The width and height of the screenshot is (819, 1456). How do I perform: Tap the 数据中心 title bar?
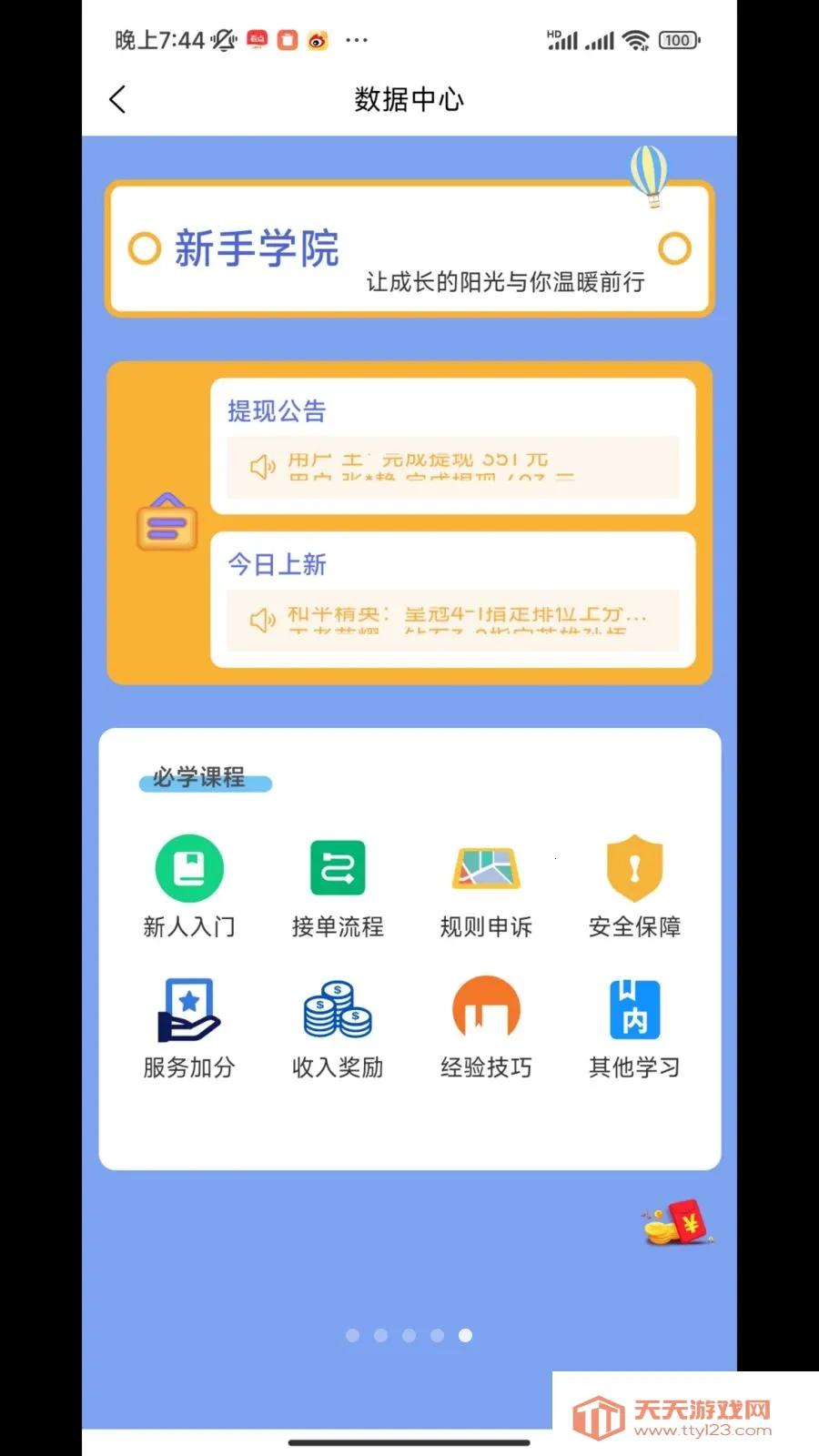point(409,99)
